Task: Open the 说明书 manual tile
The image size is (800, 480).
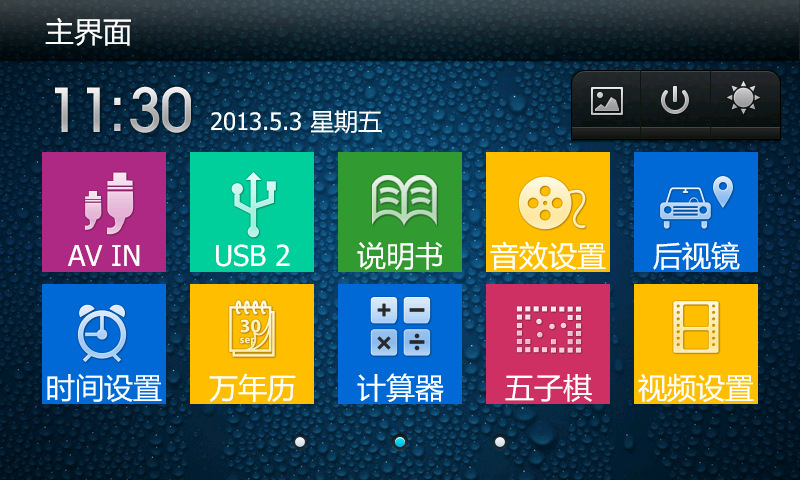Action: [x=400, y=212]
